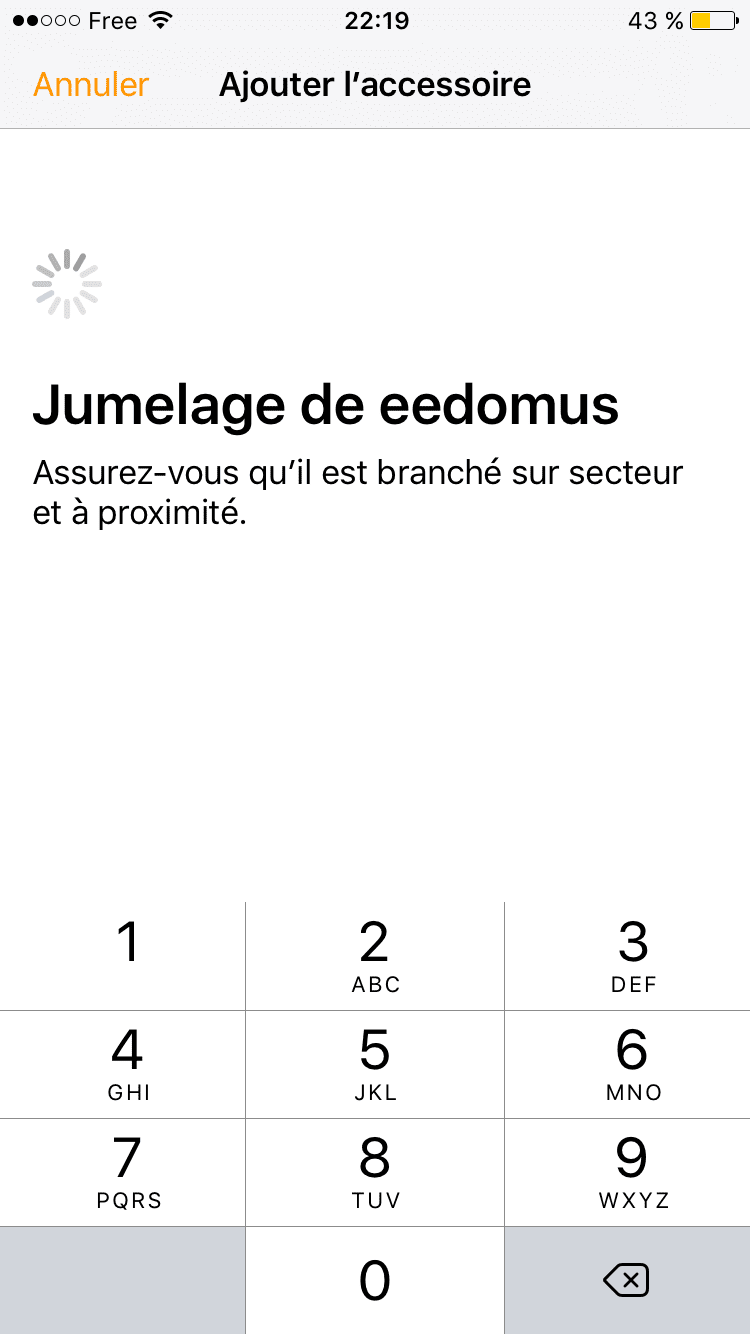The image size is (750, 1334).
Task: Enter digit 3 on the keypad
Action: pos(628,956)
